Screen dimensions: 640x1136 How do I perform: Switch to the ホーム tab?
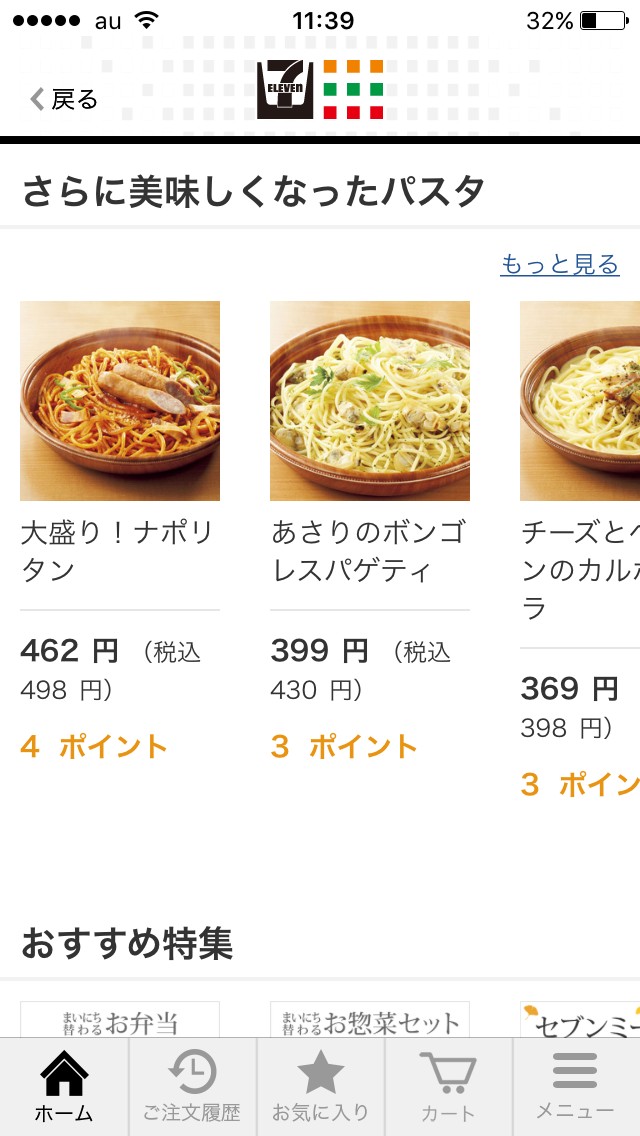(64, 1087)
